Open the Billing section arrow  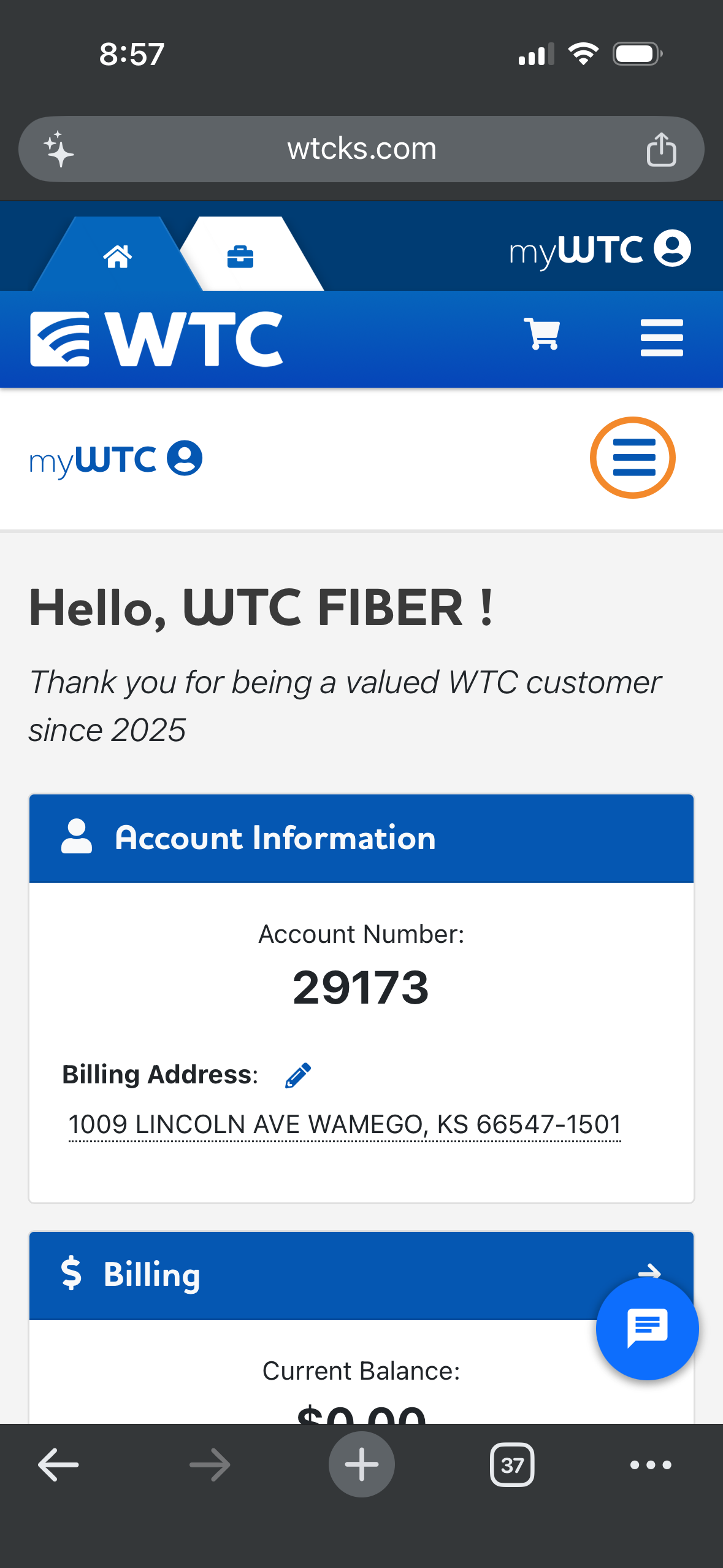(649, 1271)
